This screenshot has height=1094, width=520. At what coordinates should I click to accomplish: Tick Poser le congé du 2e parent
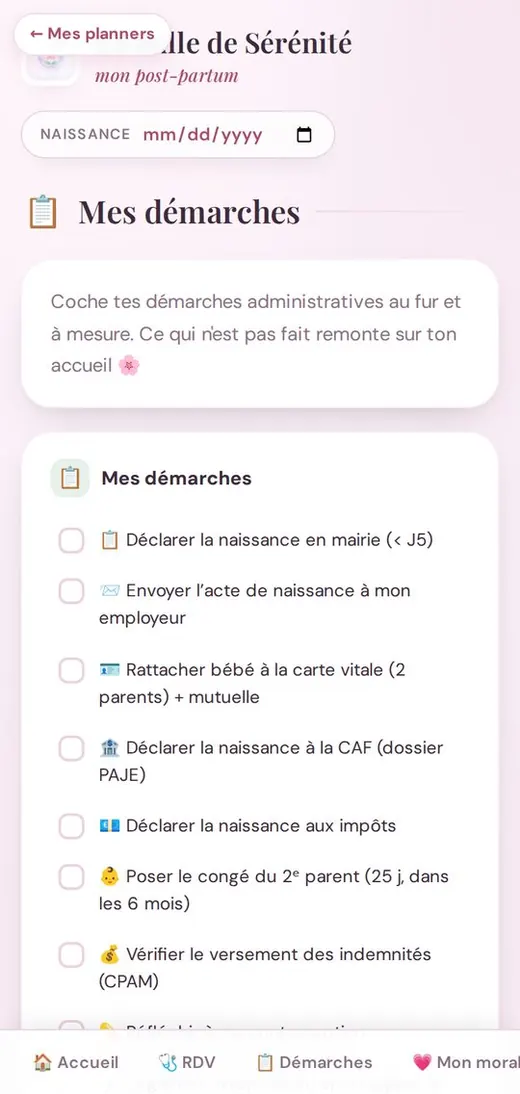click(71, 877)
